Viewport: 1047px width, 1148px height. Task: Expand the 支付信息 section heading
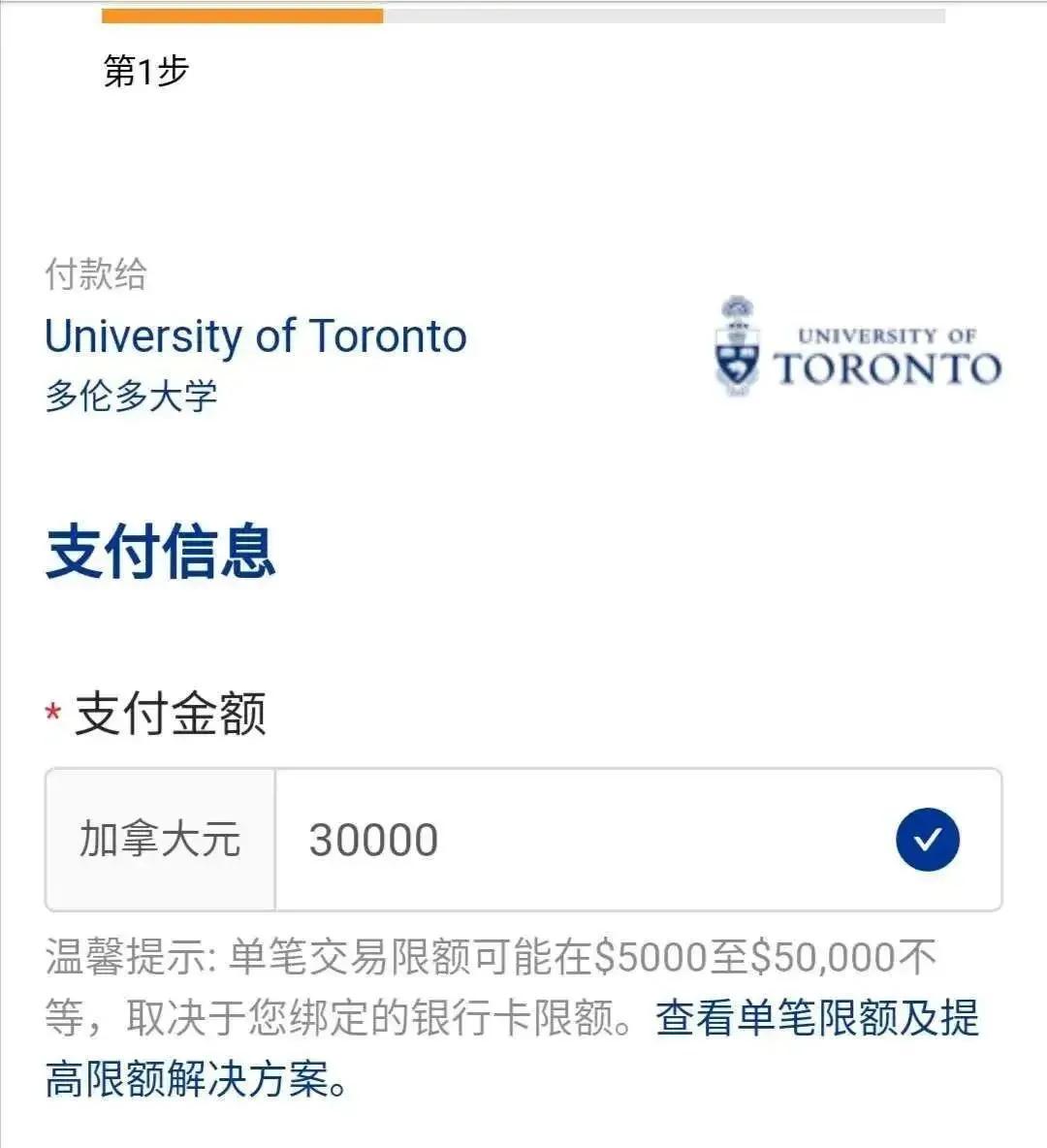pos(160,553)
